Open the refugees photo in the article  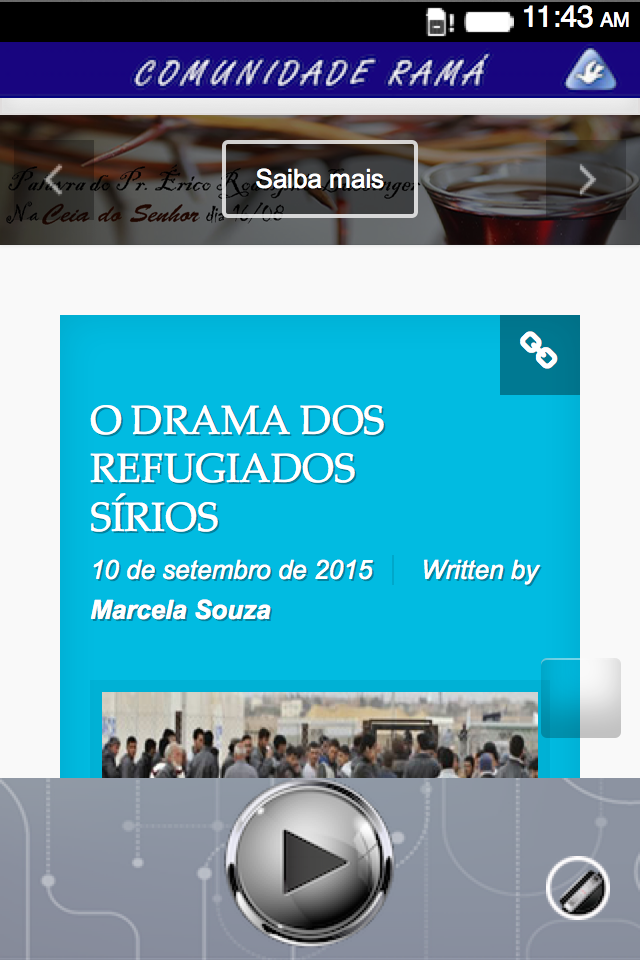coord(320,735)
